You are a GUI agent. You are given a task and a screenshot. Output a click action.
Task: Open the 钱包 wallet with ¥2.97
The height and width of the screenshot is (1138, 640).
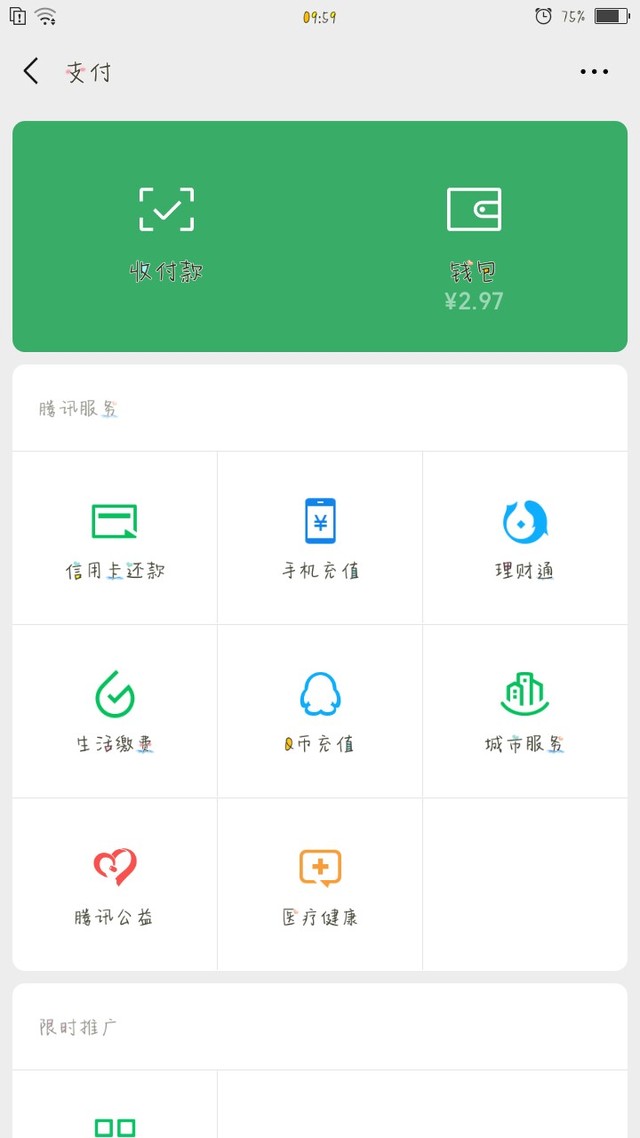pos(474,249)
